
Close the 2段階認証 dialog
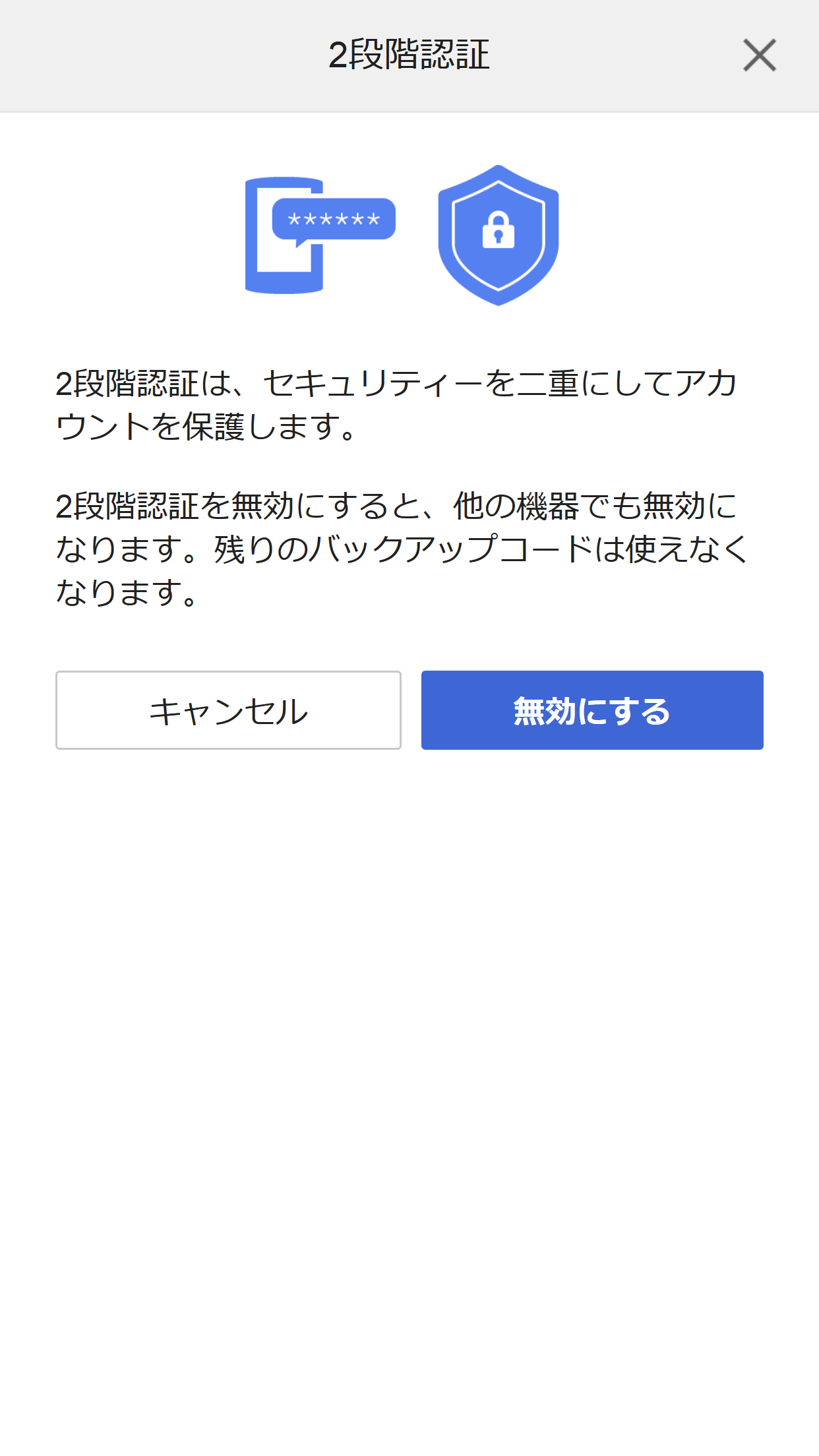[759, 55]
